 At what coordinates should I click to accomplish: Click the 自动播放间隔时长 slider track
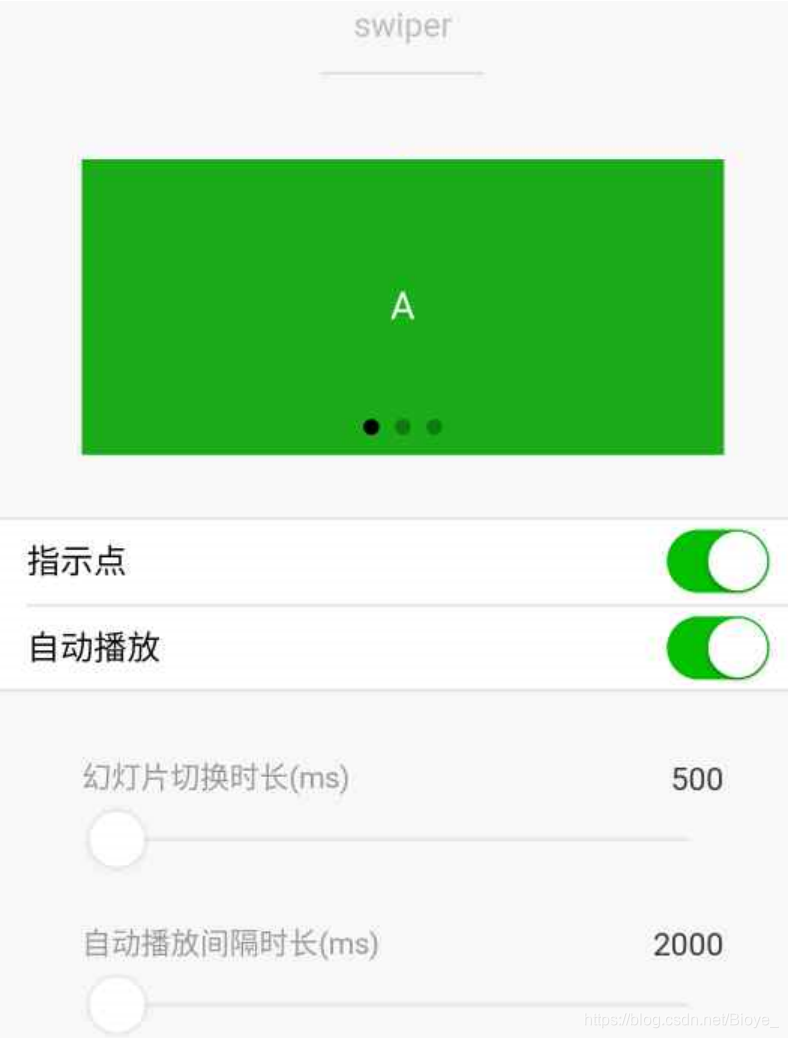tap(400, 1005)
